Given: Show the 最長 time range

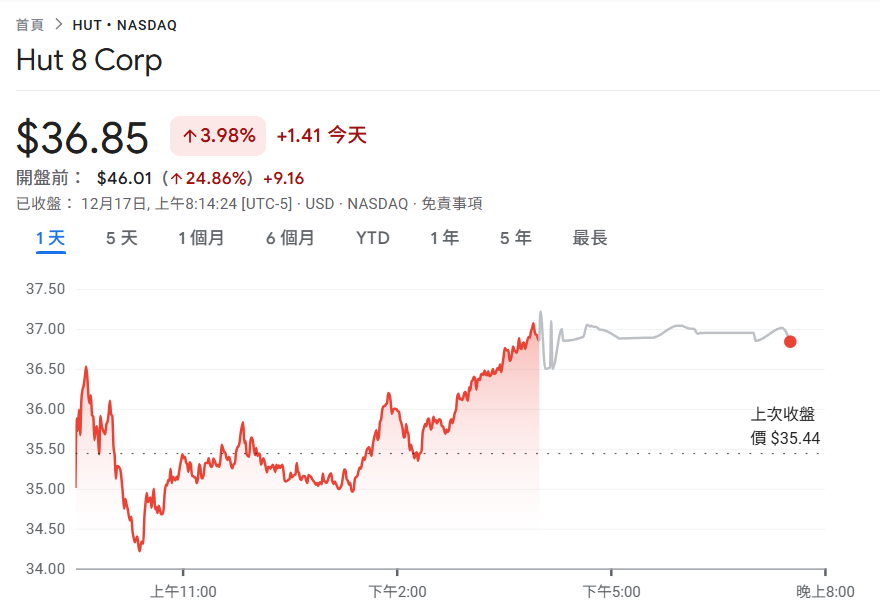Looking at the screenshot, I should click(x=590, y=238).
